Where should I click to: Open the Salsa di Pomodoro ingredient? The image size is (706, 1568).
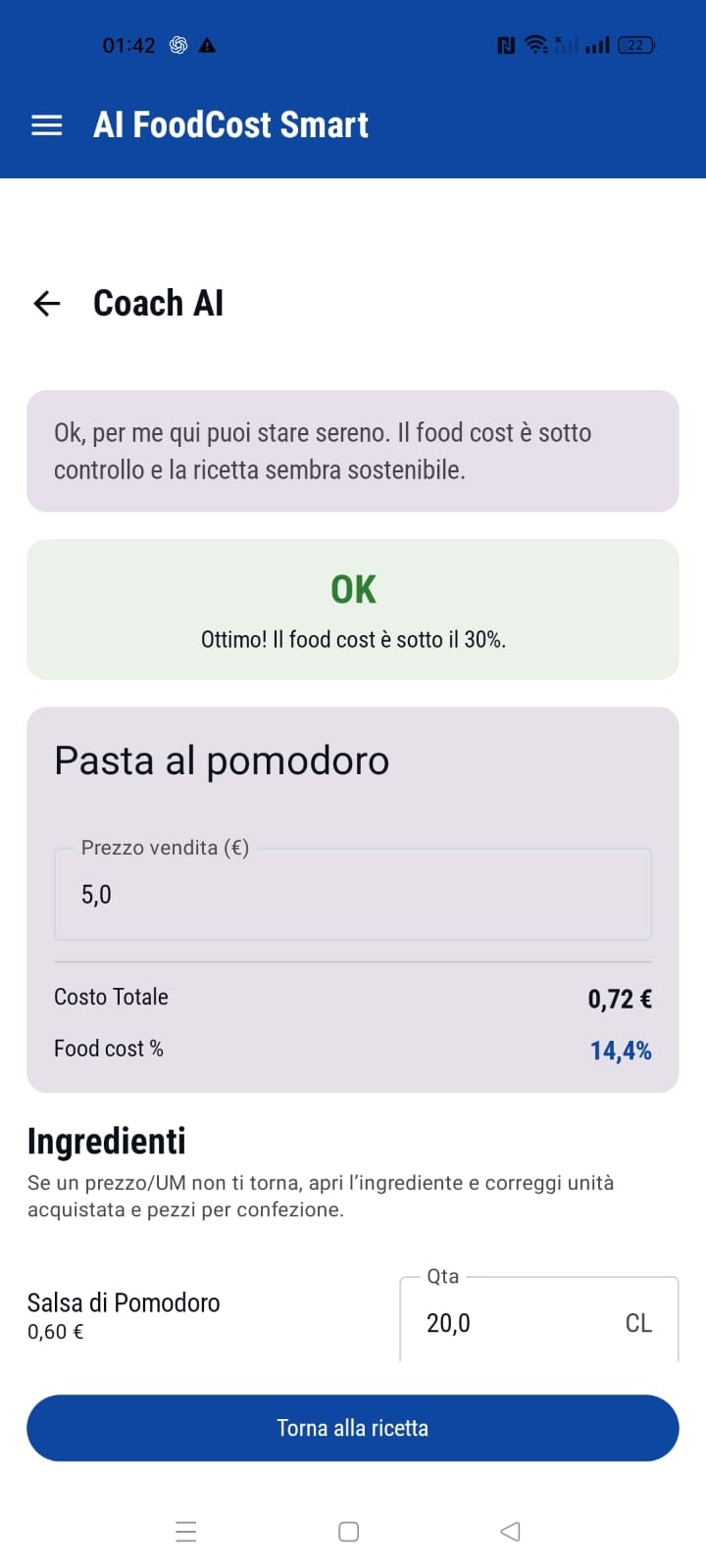pos(124,1301)
